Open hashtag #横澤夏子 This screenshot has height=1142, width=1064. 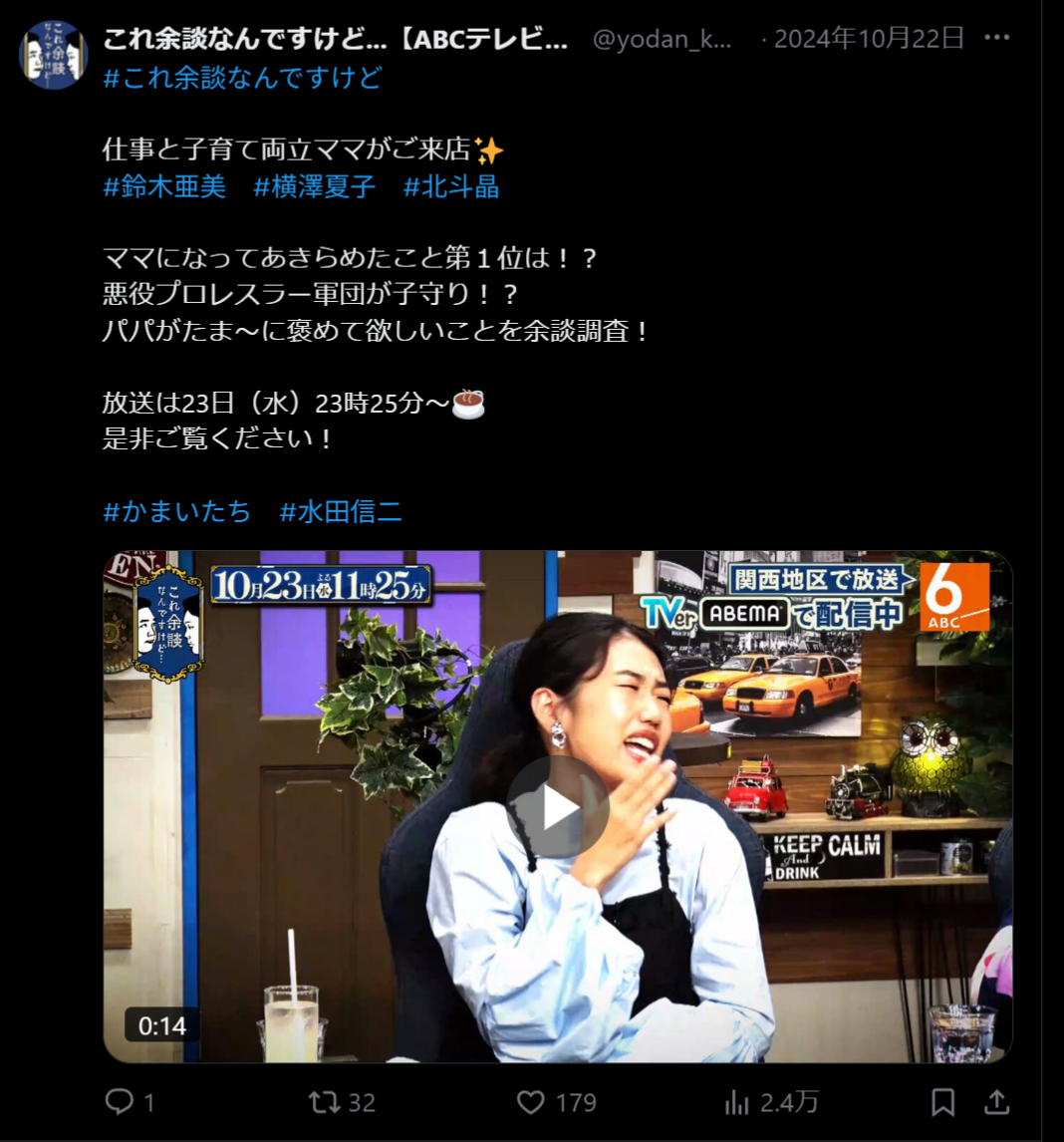(x=314, y=186)
